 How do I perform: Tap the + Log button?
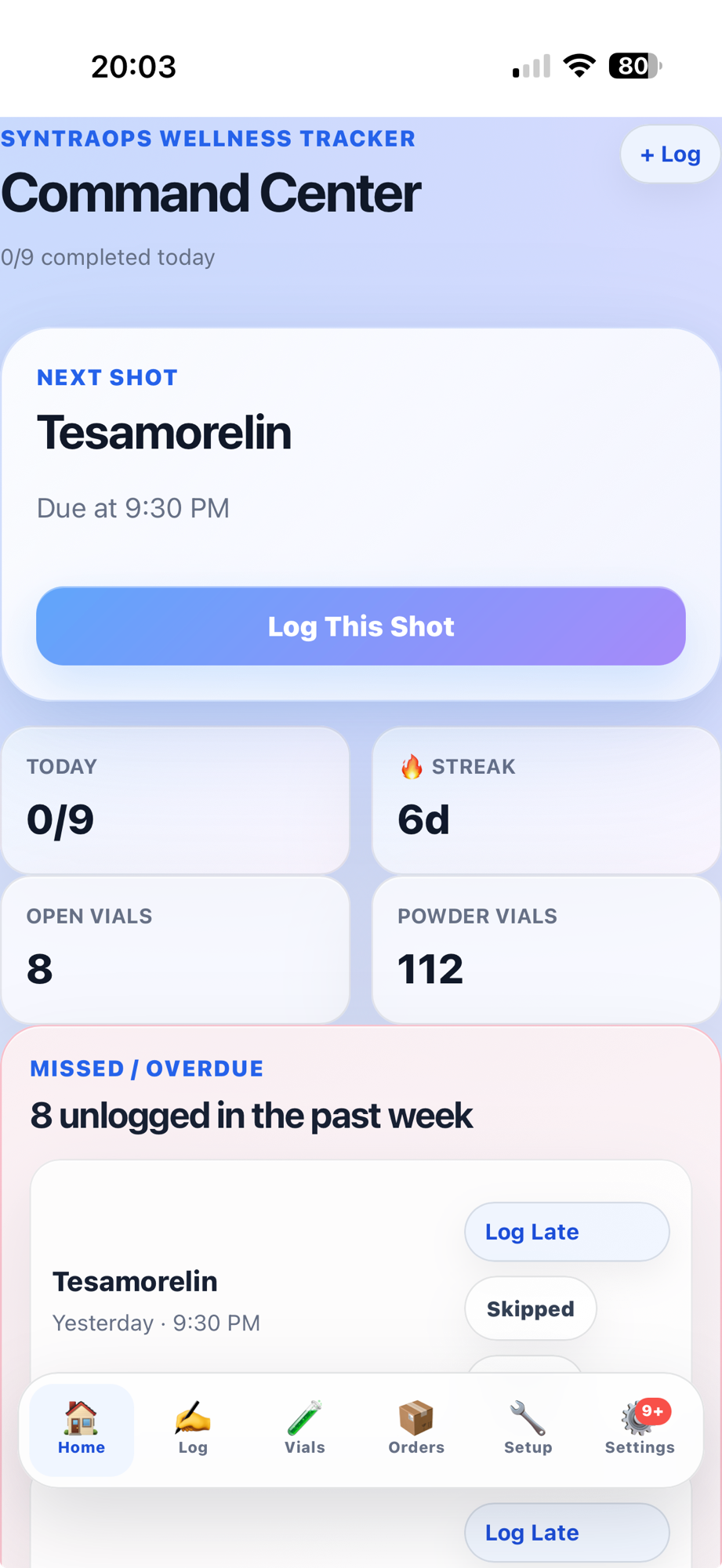coord(670,154)
